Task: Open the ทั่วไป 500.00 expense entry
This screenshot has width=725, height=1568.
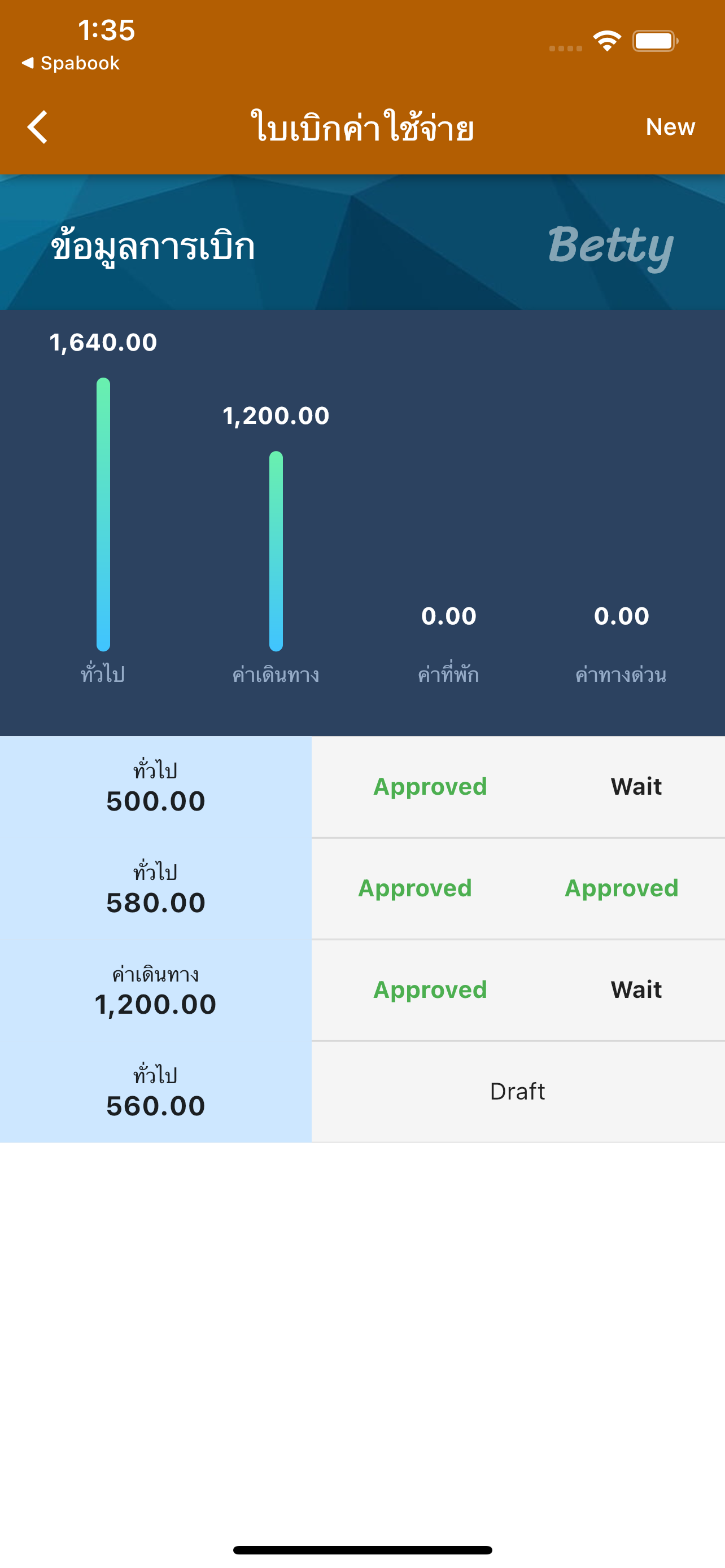Action: (156, 787)
